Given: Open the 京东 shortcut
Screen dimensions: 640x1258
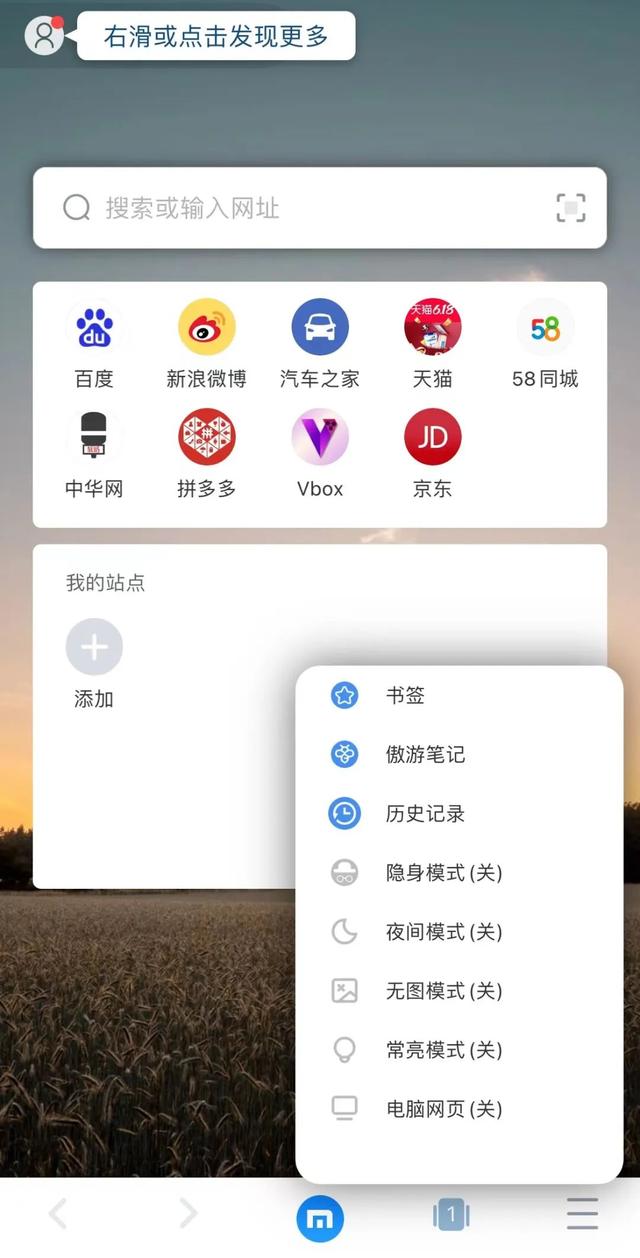Looking at the screenshot, I should [x=432, y=453].
